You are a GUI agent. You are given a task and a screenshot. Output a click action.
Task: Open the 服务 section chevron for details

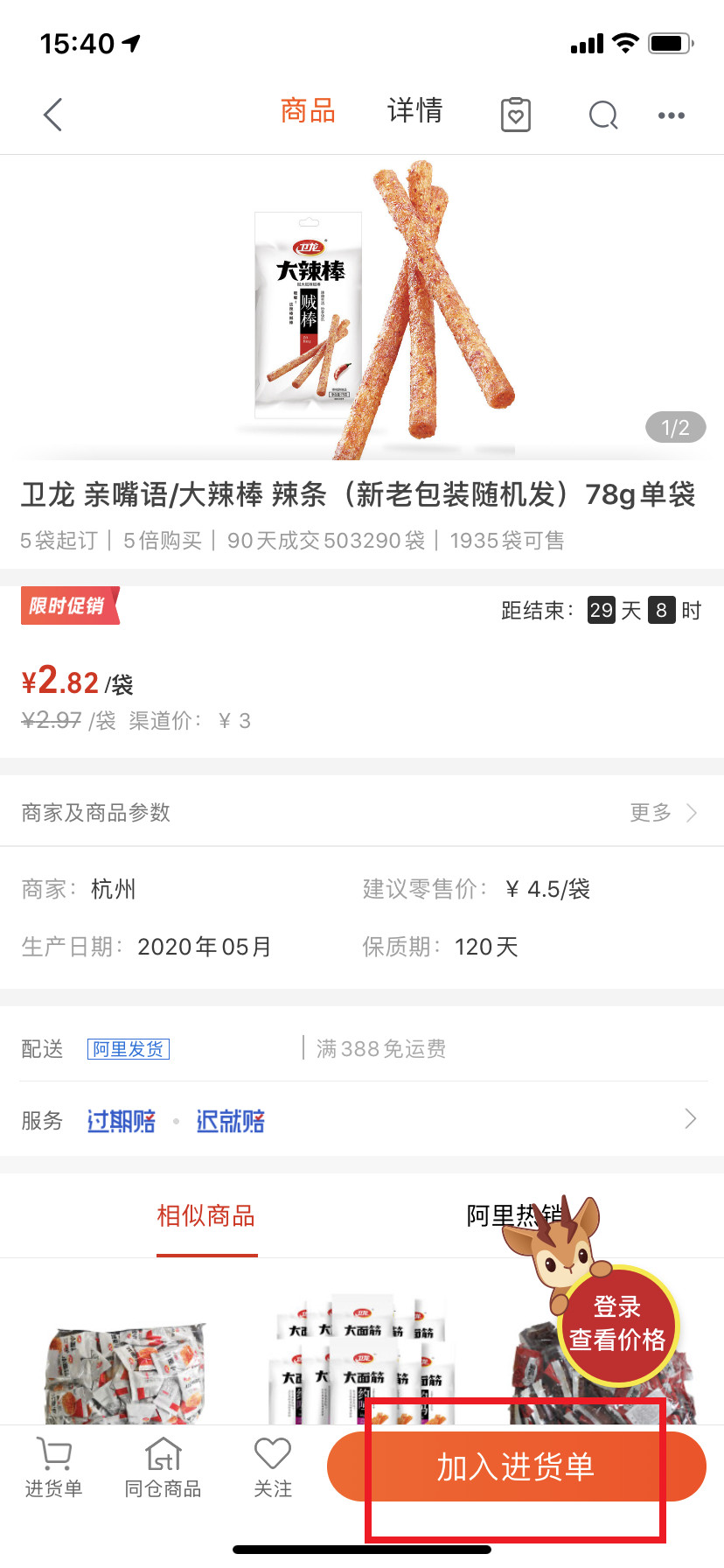[x=690, y=1119]
